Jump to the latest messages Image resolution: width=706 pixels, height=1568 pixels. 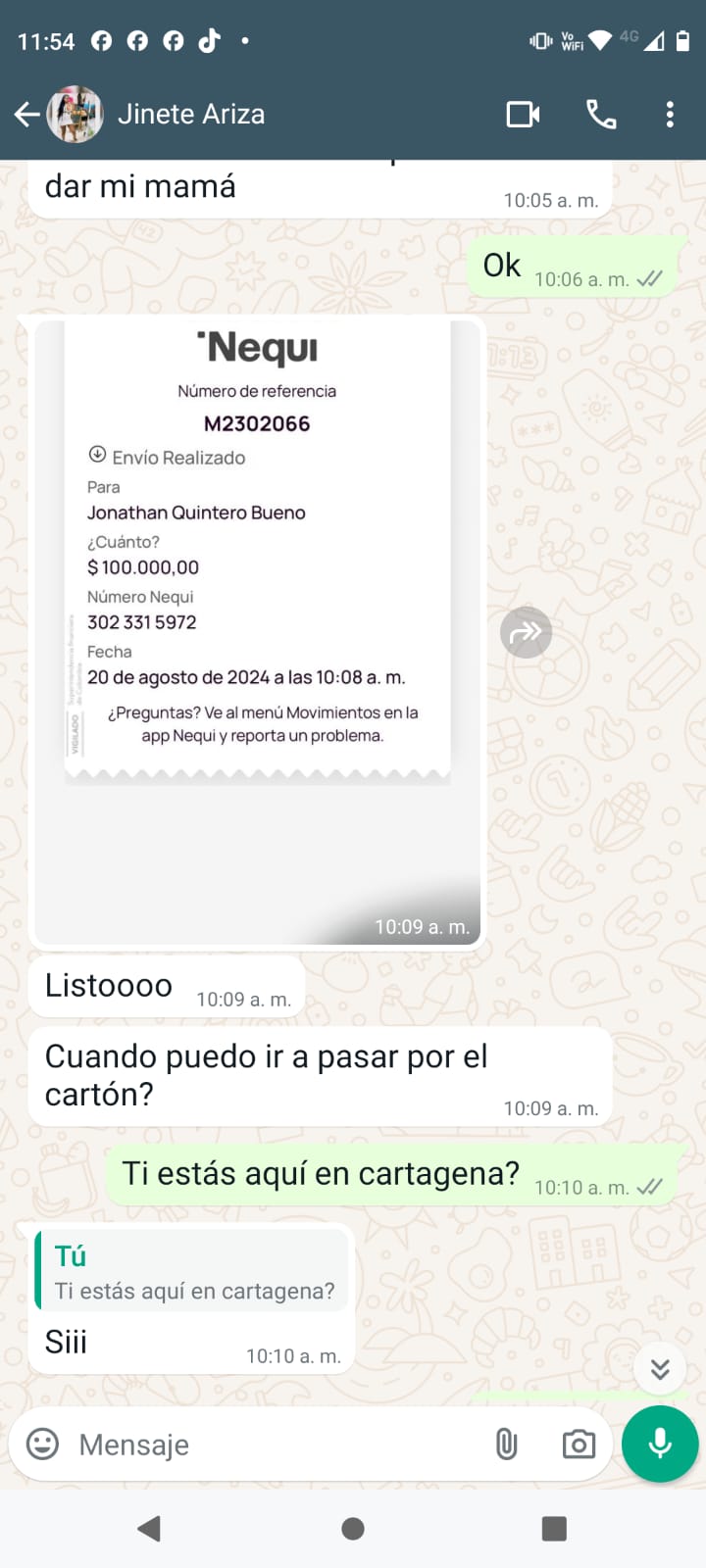tap(660, 1368)
